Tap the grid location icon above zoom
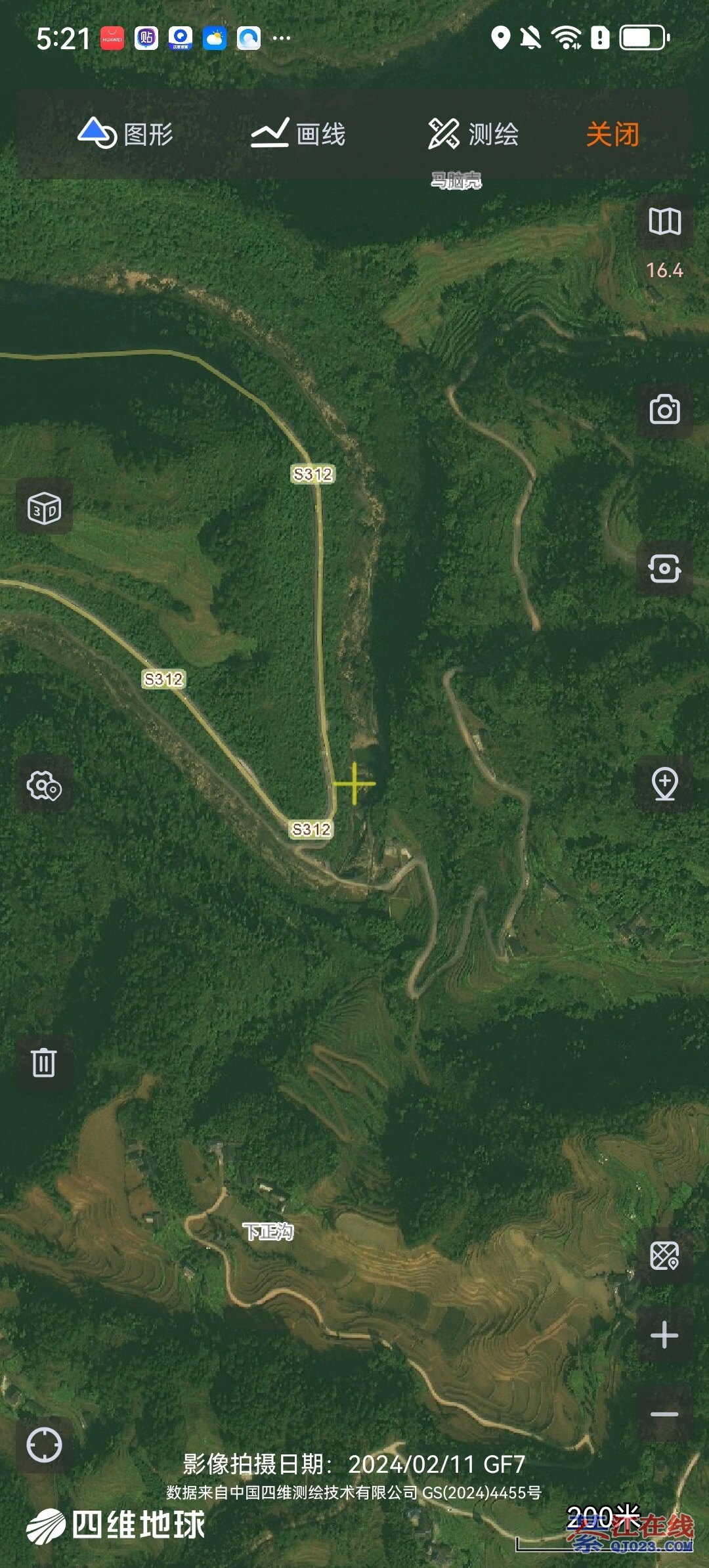Screen dimensions: 709x1568 664,1256
